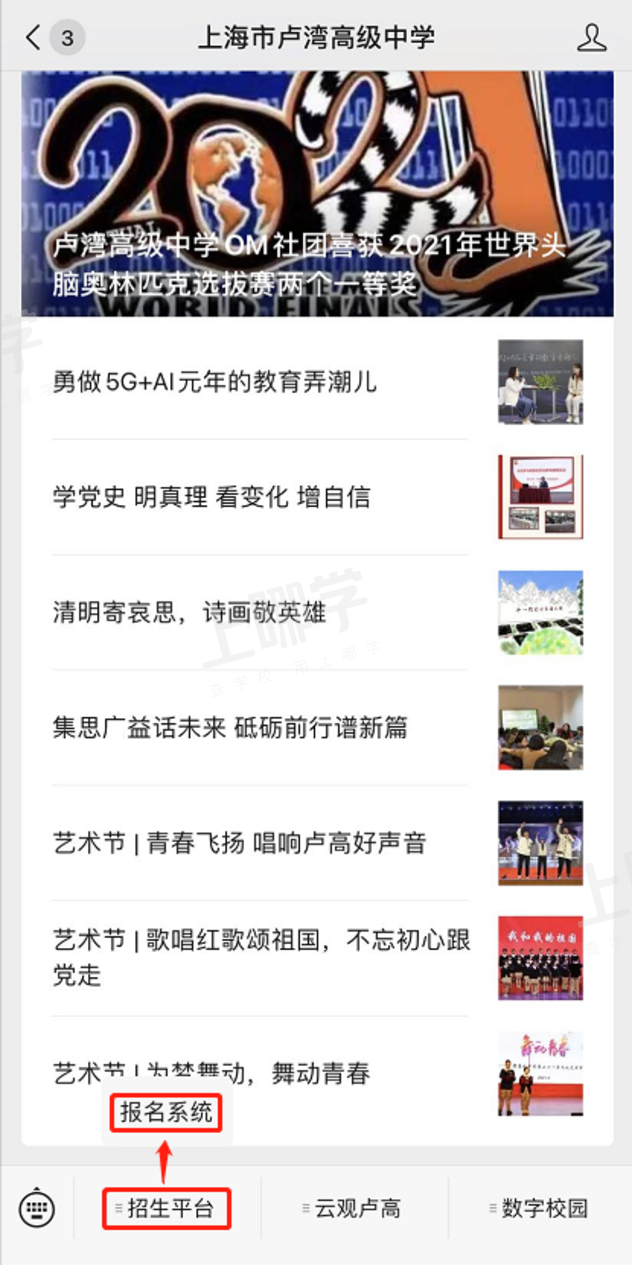This screenshot has width=632, height=1265.
Task: Select 报名系统 from the popup menu
Action: point(167,1112)
